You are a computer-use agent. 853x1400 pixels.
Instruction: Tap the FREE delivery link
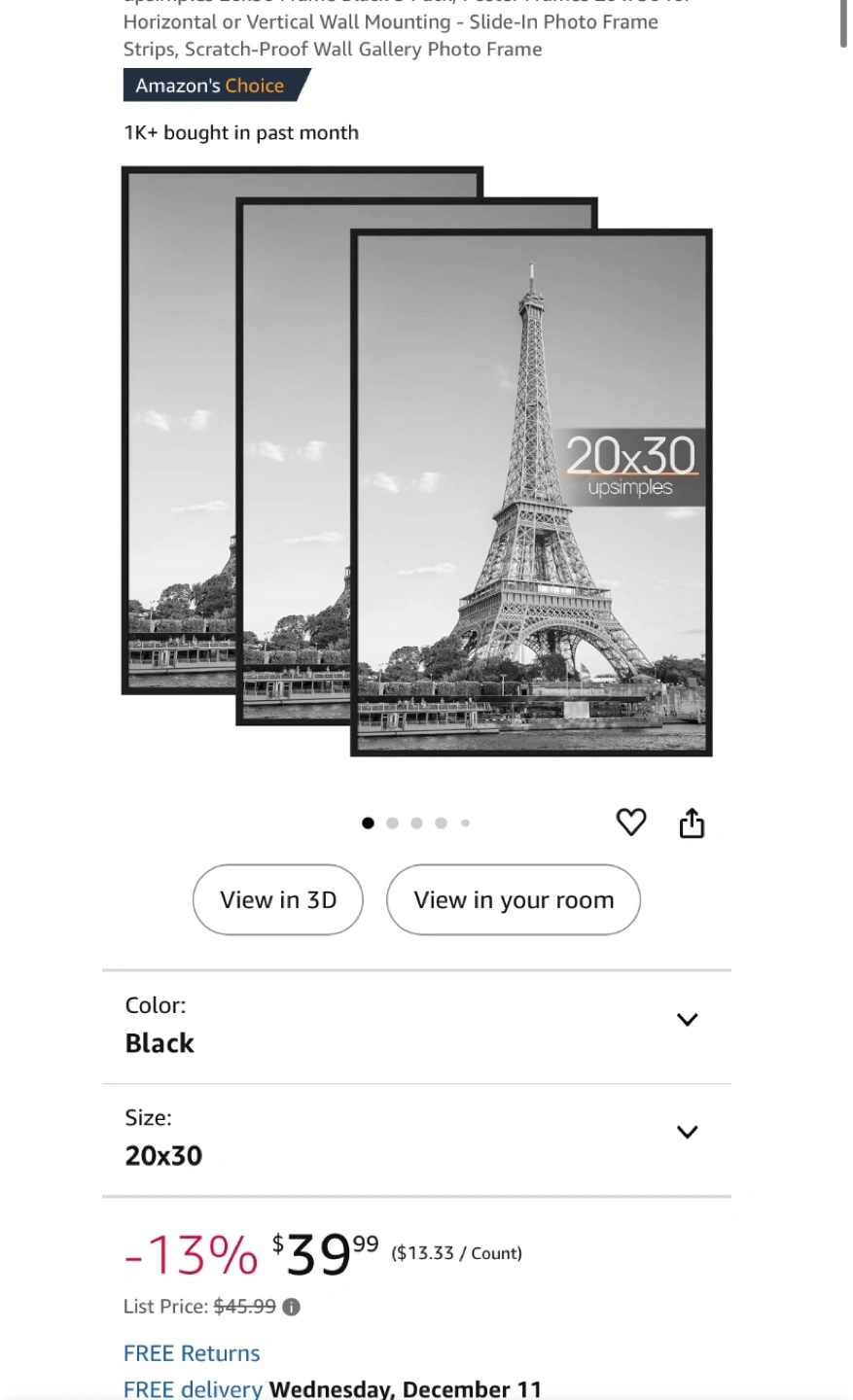[193, 1388]
